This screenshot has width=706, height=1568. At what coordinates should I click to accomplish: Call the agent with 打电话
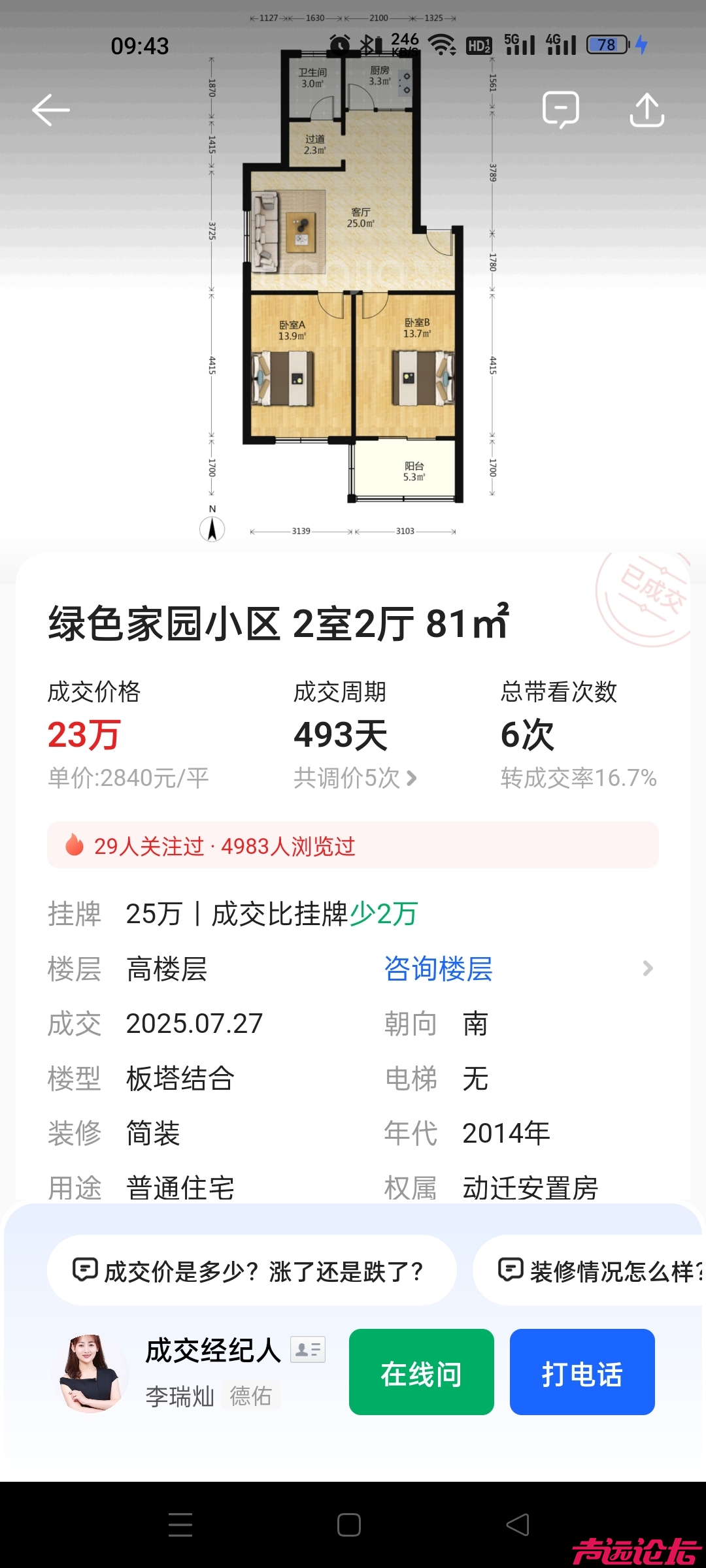582,1373
